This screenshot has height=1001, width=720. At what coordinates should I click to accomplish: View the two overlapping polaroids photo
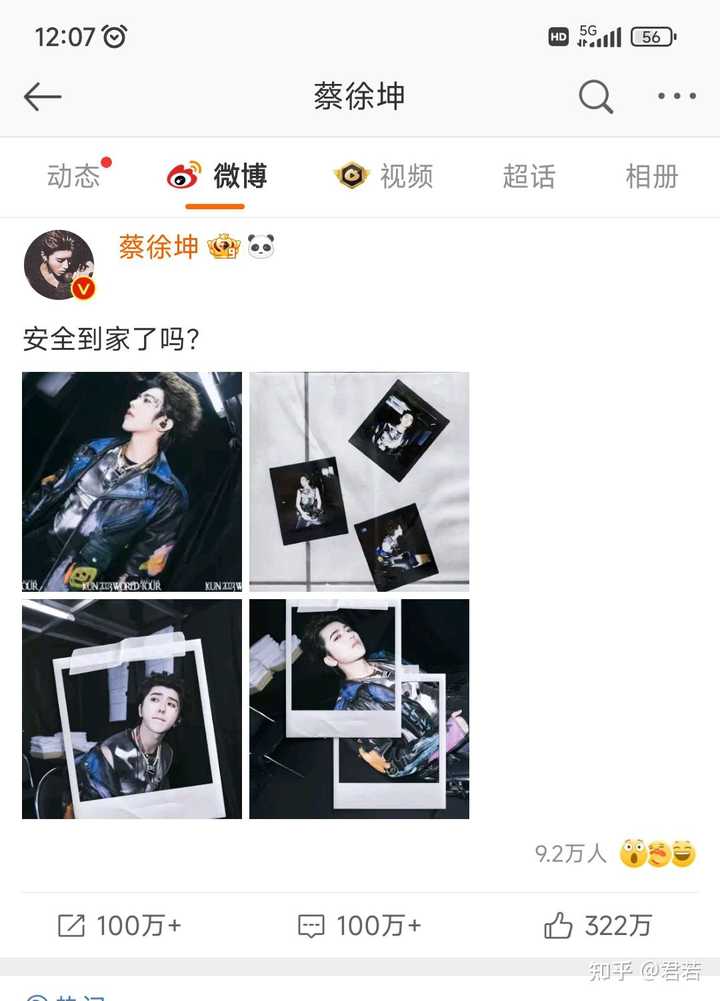359,709
